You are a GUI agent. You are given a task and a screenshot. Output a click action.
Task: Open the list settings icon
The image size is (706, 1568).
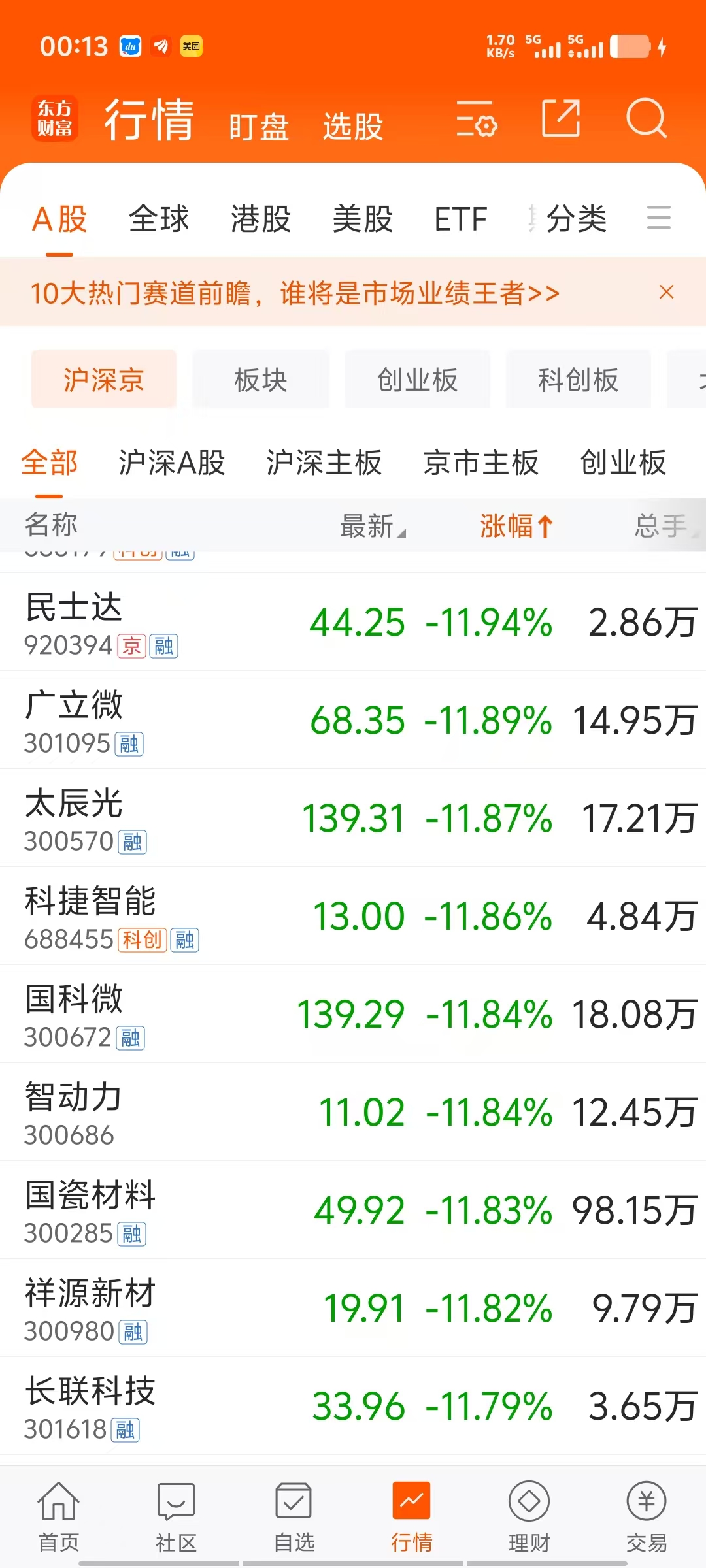477,118
